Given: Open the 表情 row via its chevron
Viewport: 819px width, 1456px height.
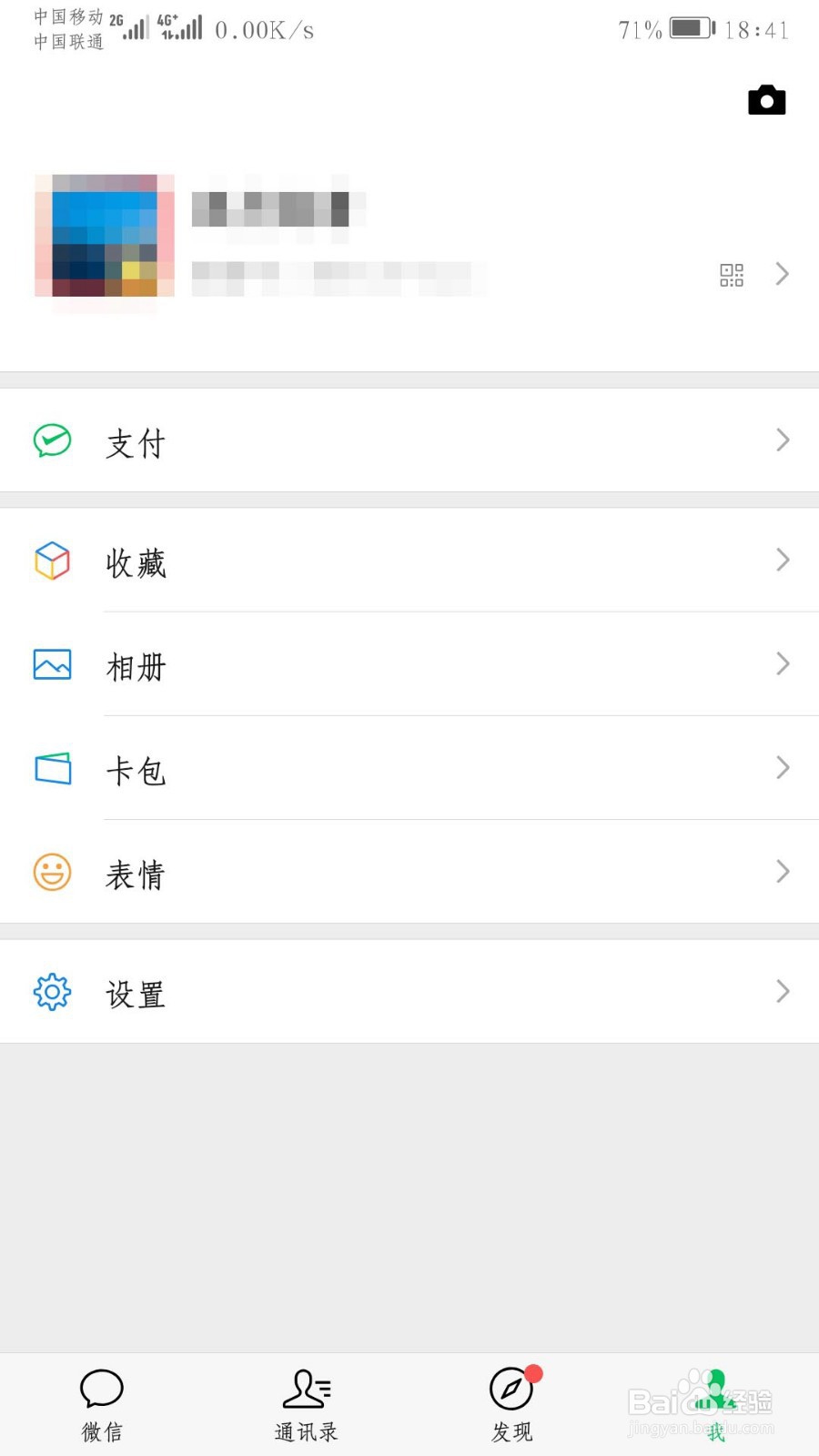Looking at the screenshot, I should (781, 872).
